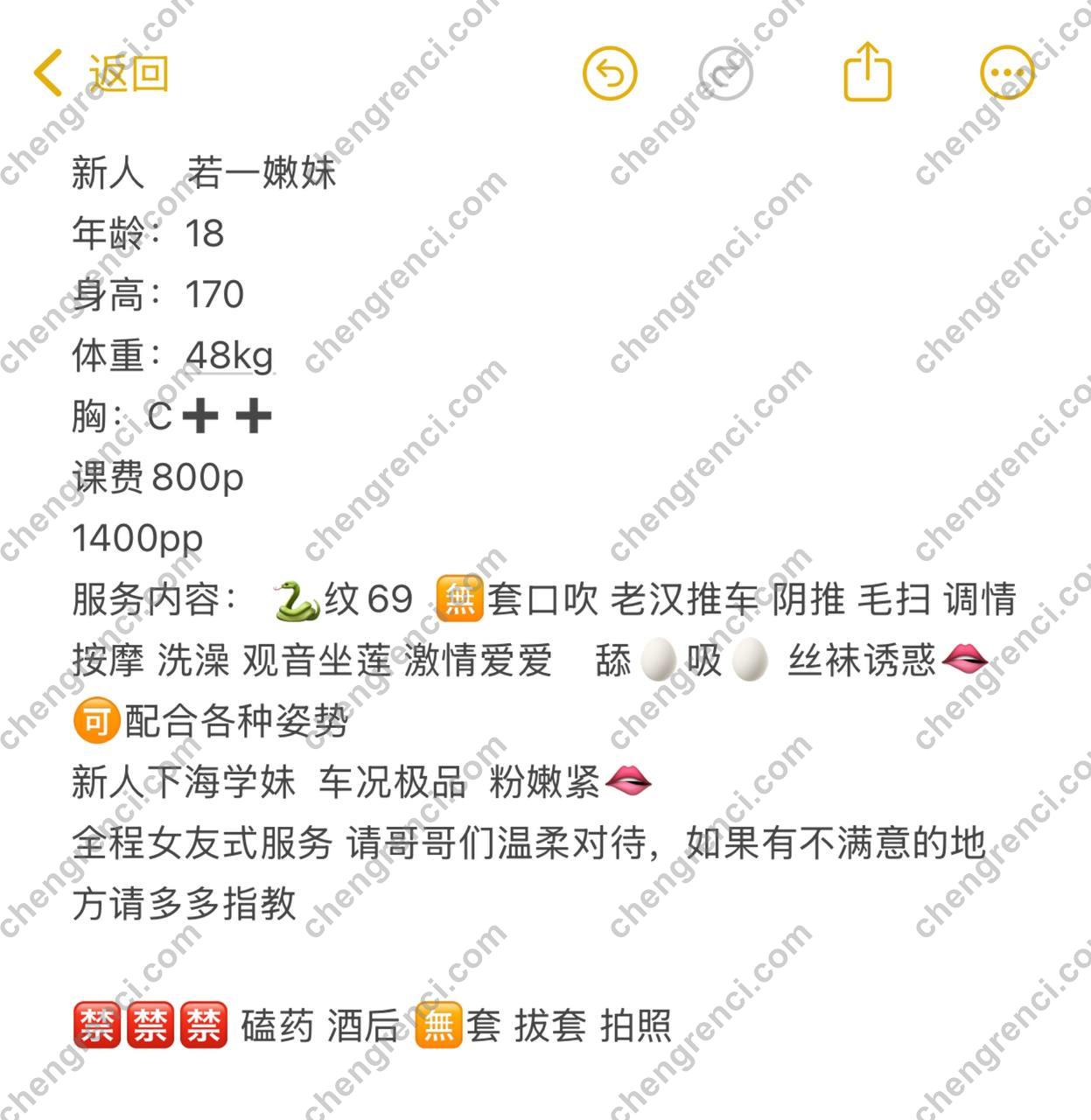
Task: Go back to the notes list
Action: point(101,73)
